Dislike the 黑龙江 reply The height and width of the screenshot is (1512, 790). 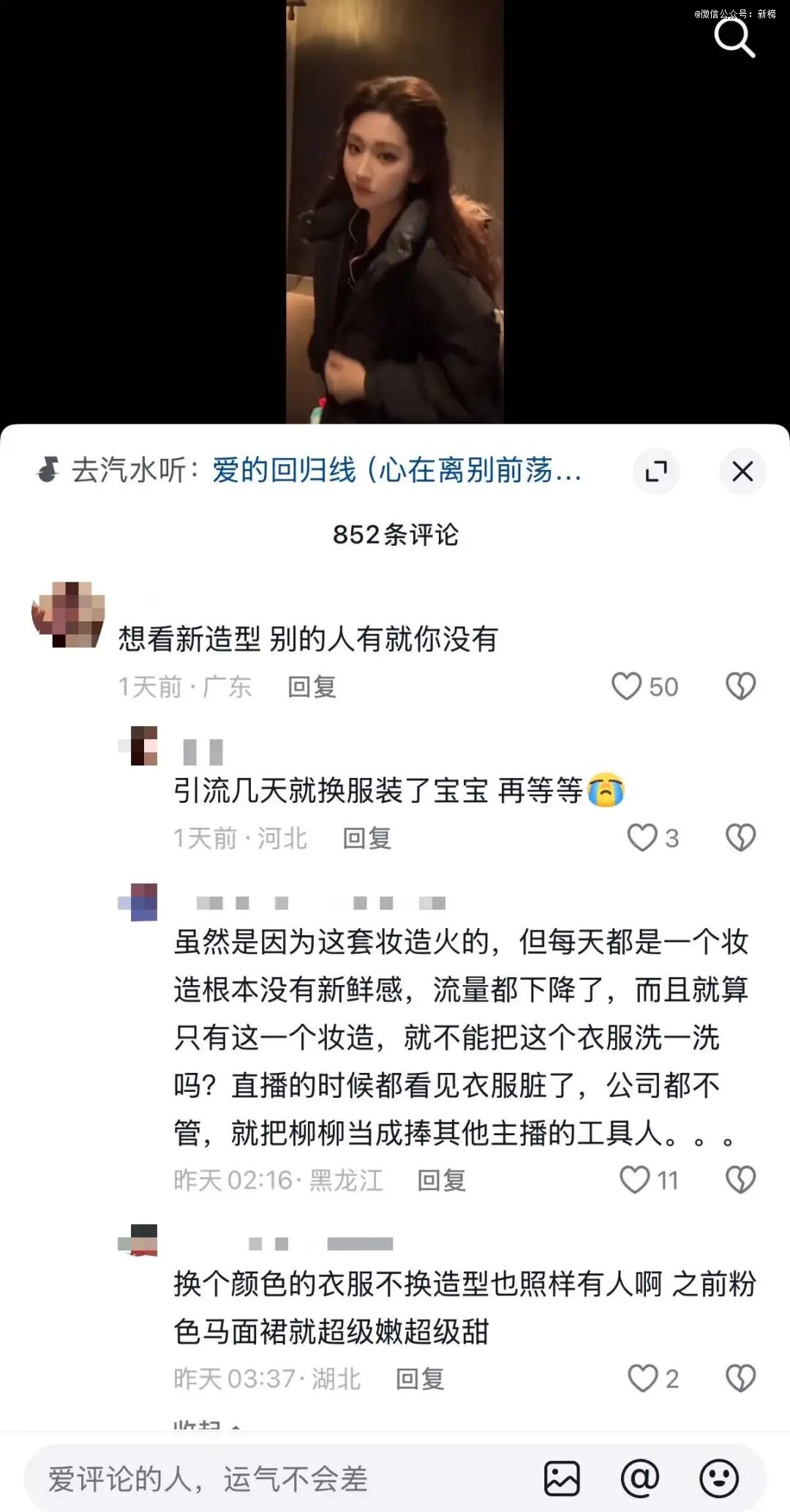tap(740, 1180)
